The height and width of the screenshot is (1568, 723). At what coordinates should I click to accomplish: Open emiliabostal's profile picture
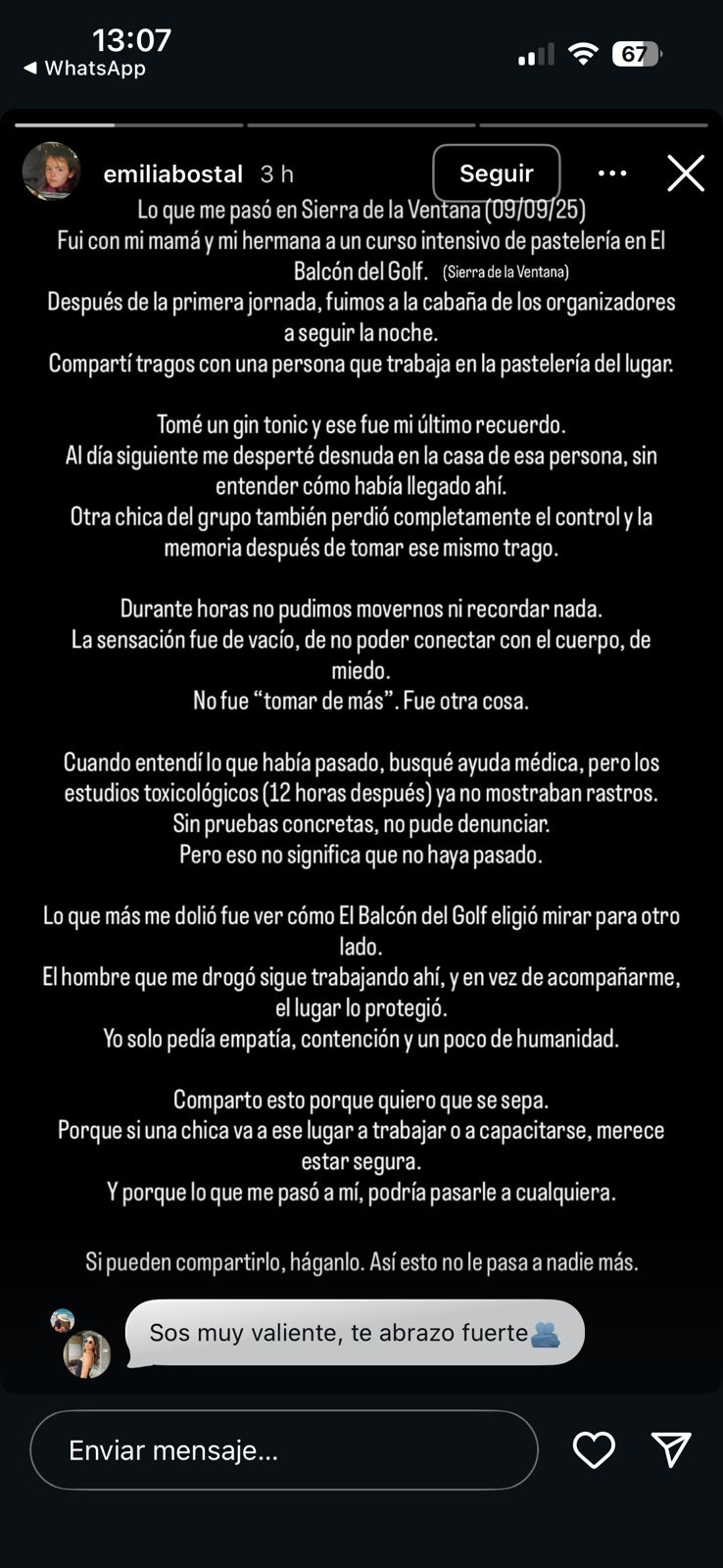tap(51, 171)
